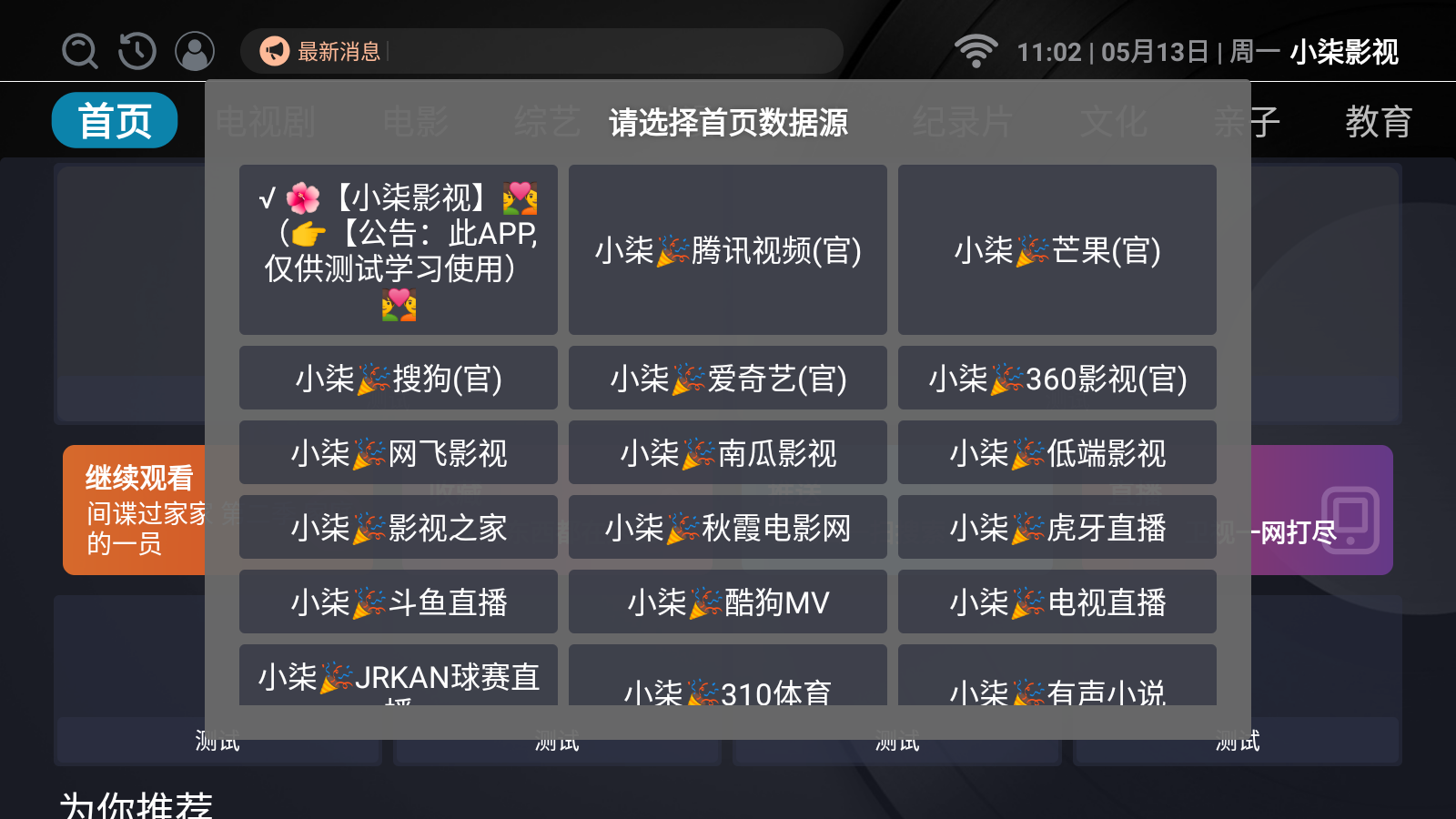The width and height of the screenshot is (1456, 819).
Task: Open the user profile icon
Action: pyautogui.click(x=195, y=51)
